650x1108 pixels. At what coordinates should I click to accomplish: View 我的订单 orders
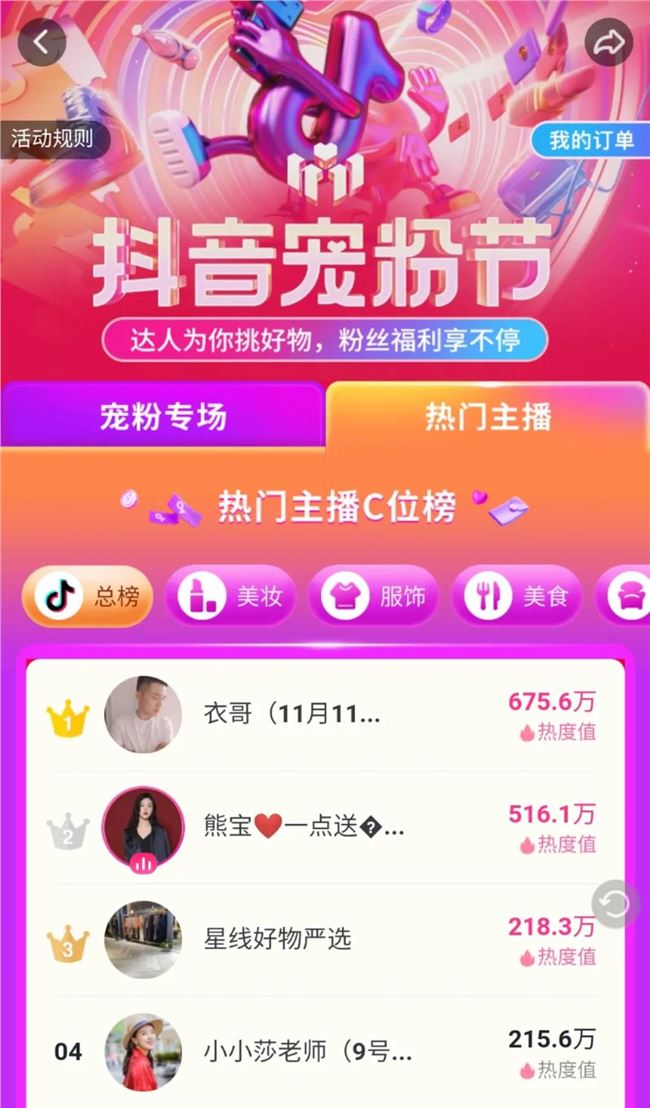[591, 140]
